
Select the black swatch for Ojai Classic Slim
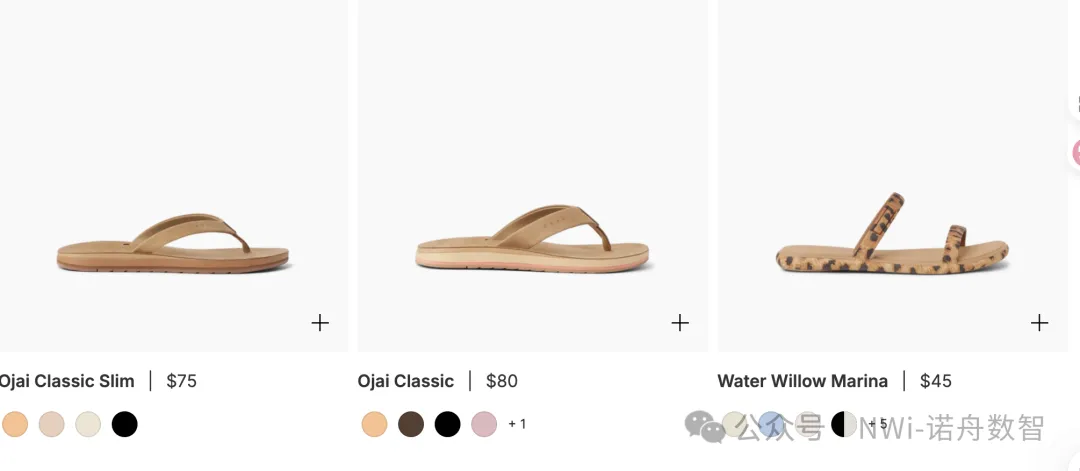click(x=124, y=424)
